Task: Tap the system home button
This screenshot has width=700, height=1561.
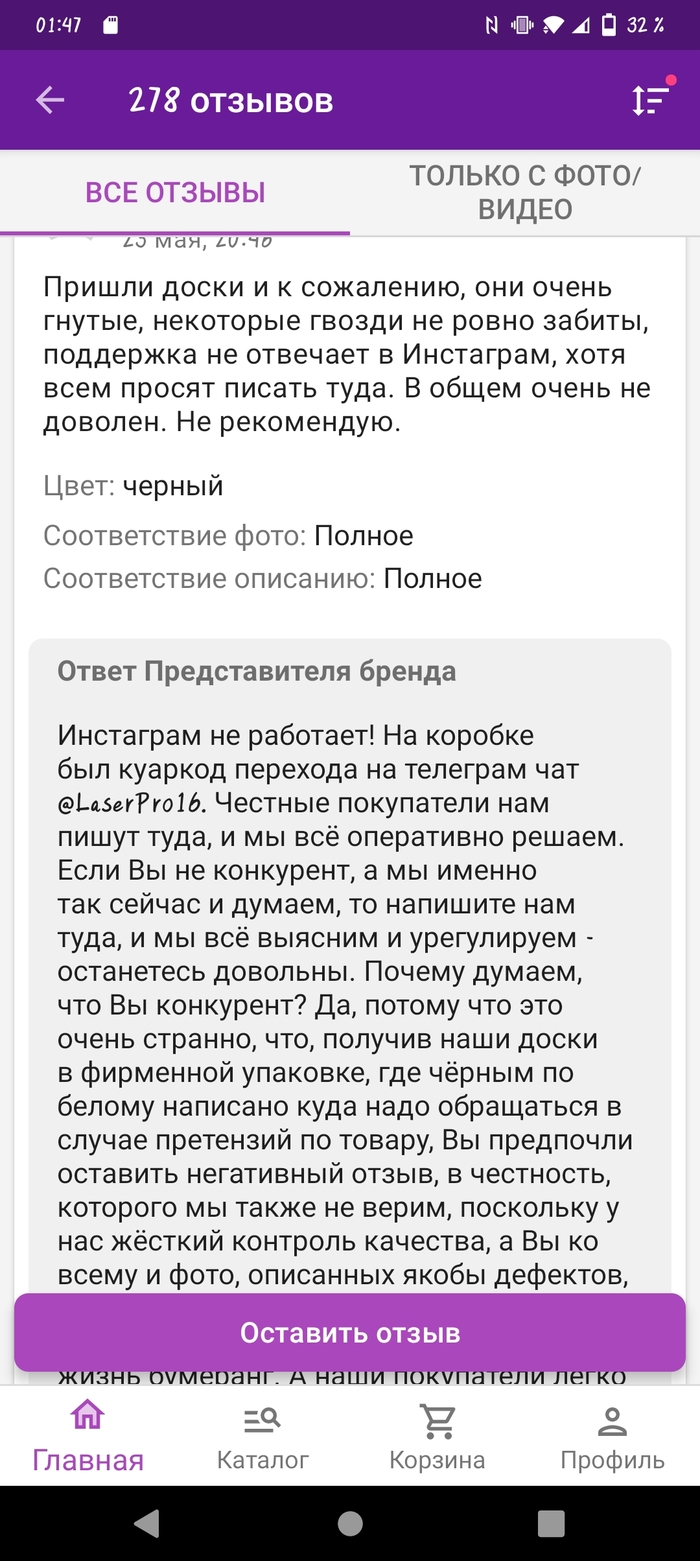Action: (x=350, y=1523)
